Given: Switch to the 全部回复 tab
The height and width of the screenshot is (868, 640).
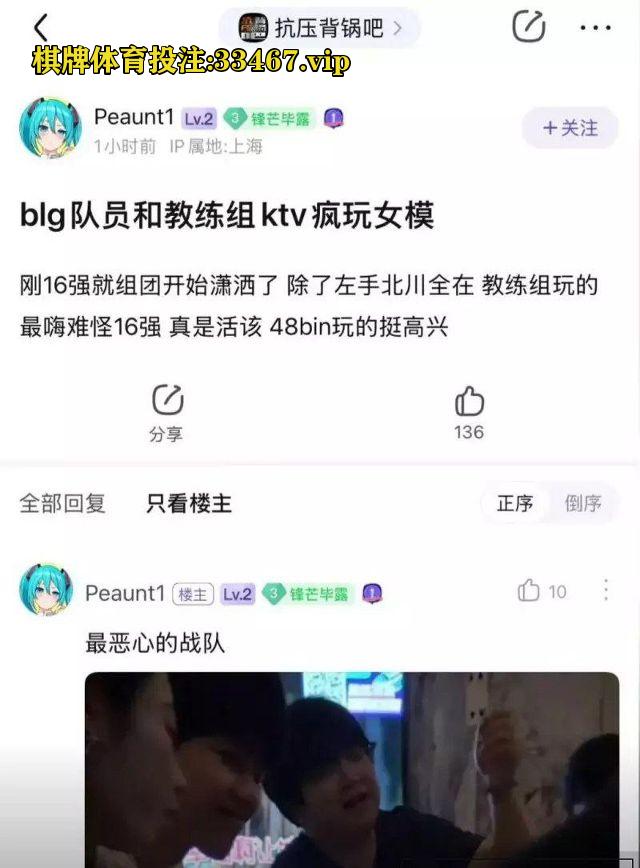Looking at the screenshot, I should pyautogui.click(x=62, y=503).
